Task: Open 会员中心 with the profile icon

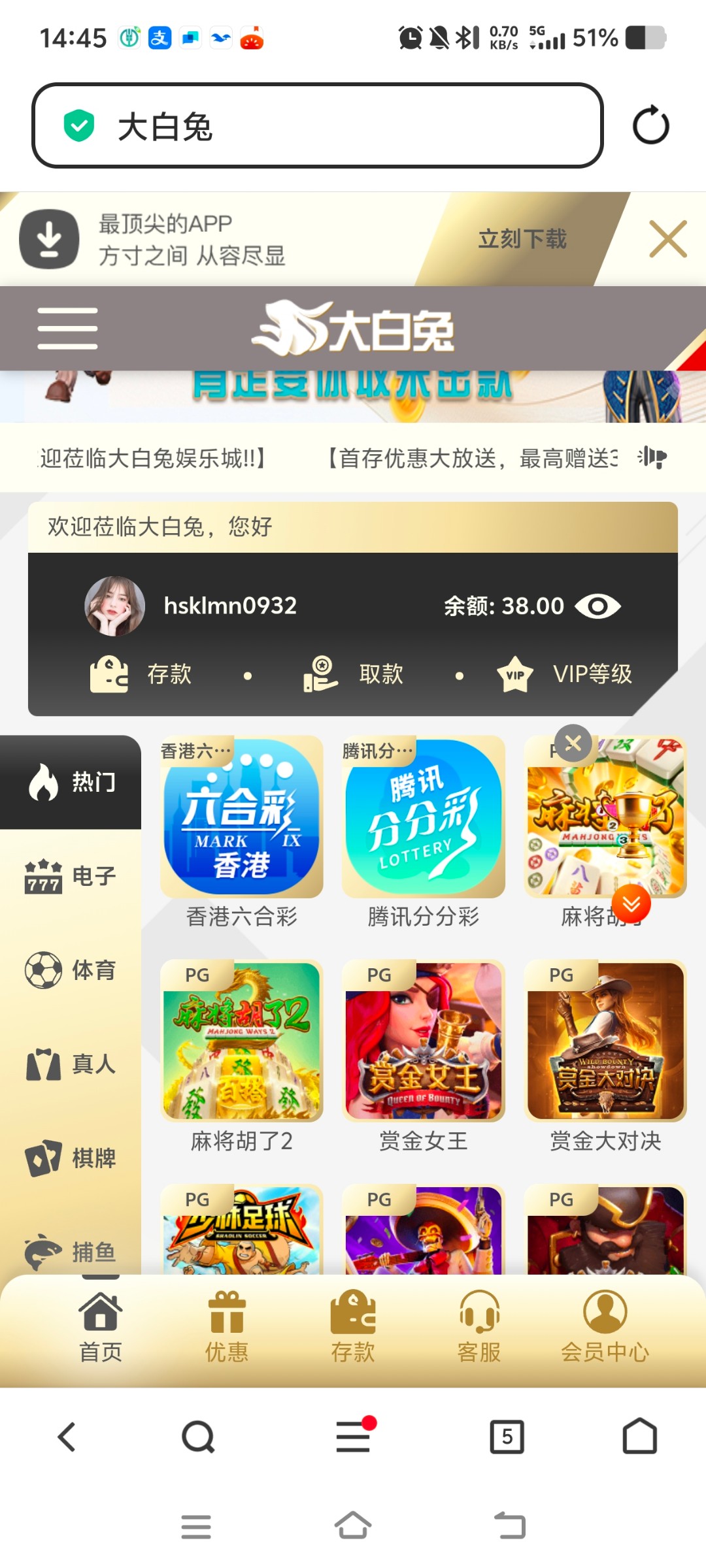Action: click(x=603, y=1312)
